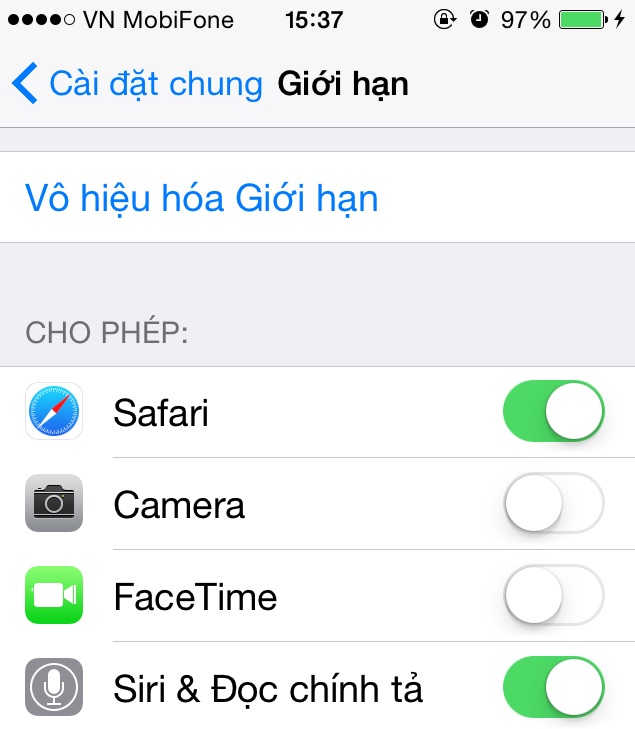Go back to Cài đặt chung
This screenshot has width=635, height=729.
138,83
